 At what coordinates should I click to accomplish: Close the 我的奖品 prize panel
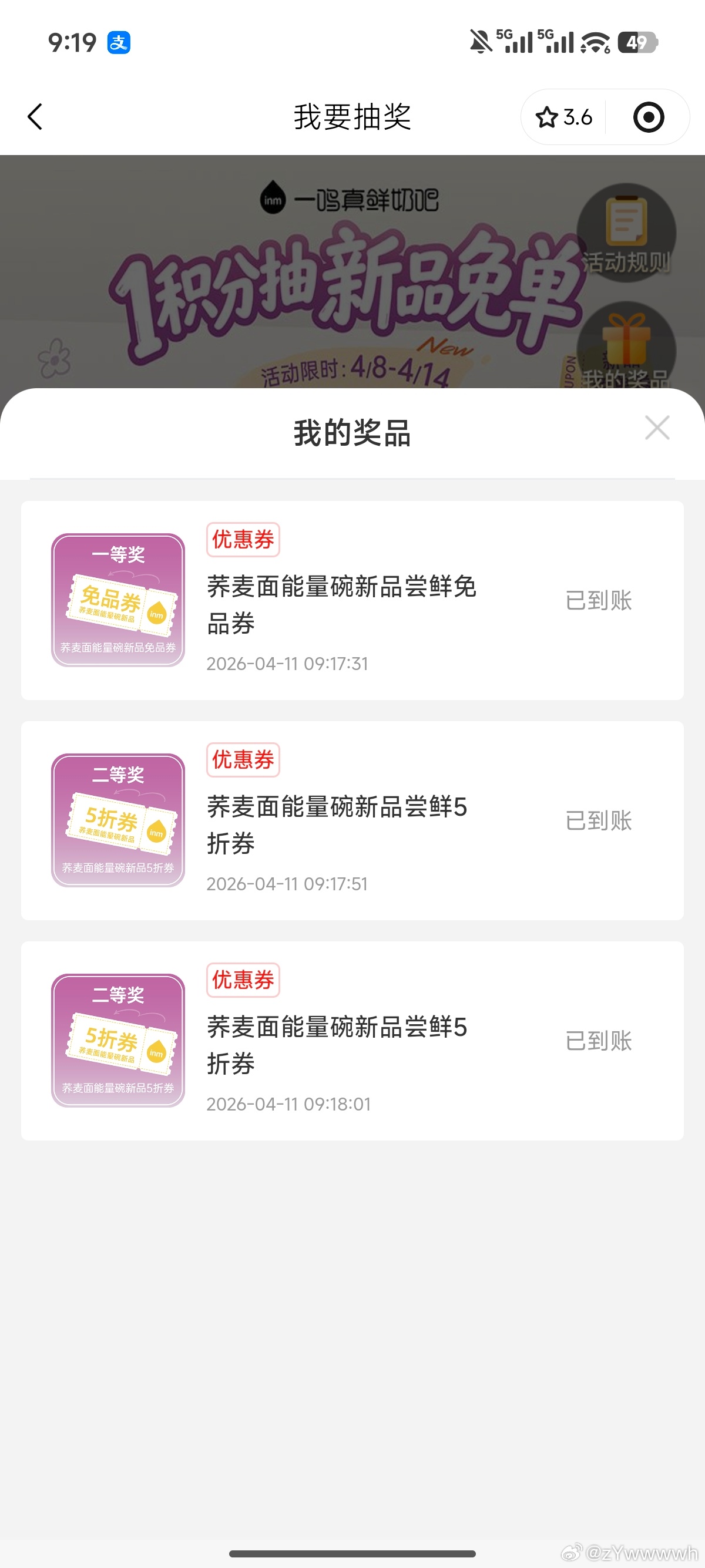tap(657, 428)
